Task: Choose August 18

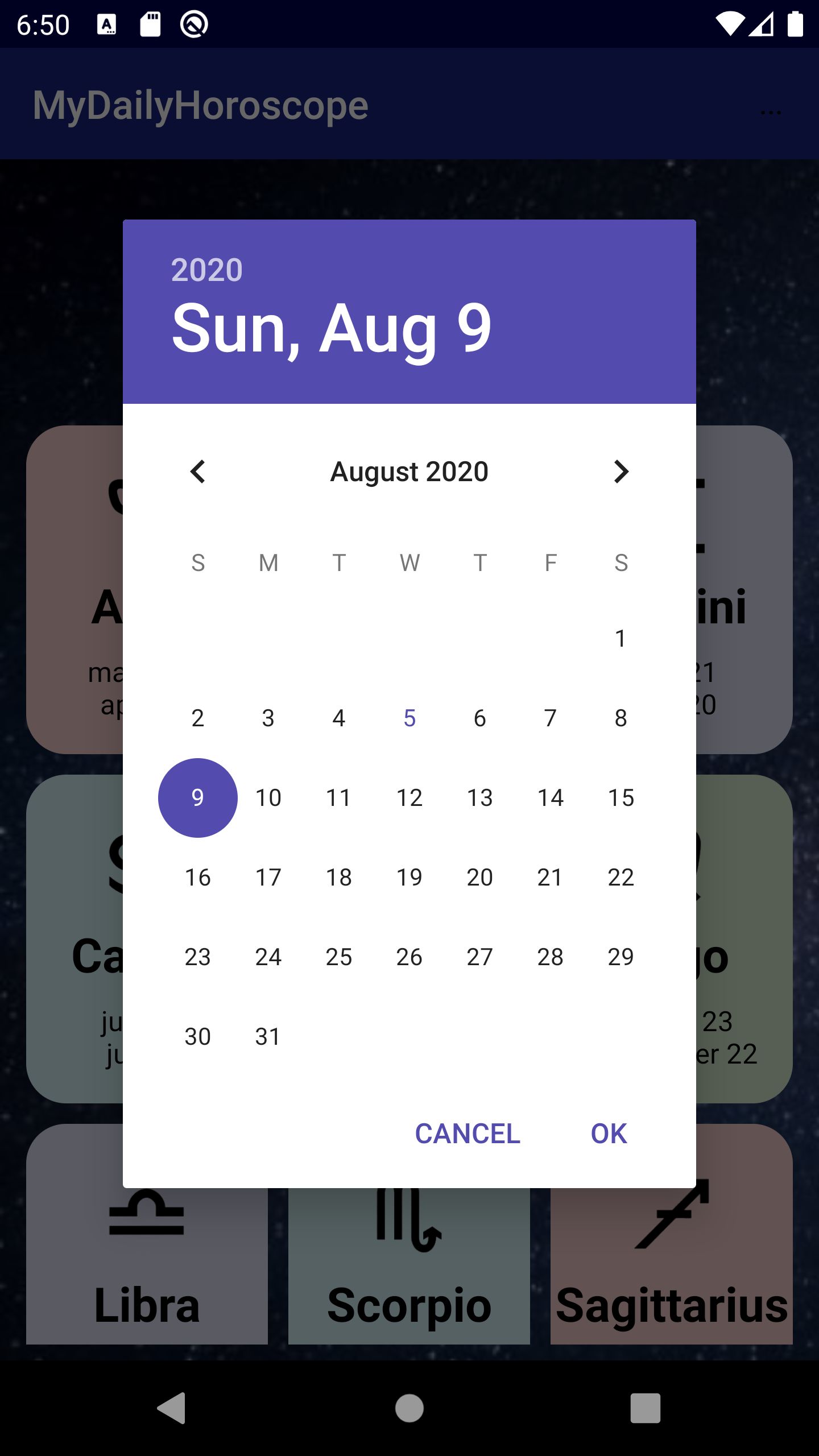Action: pyautogui.click(x=339, y=878)
